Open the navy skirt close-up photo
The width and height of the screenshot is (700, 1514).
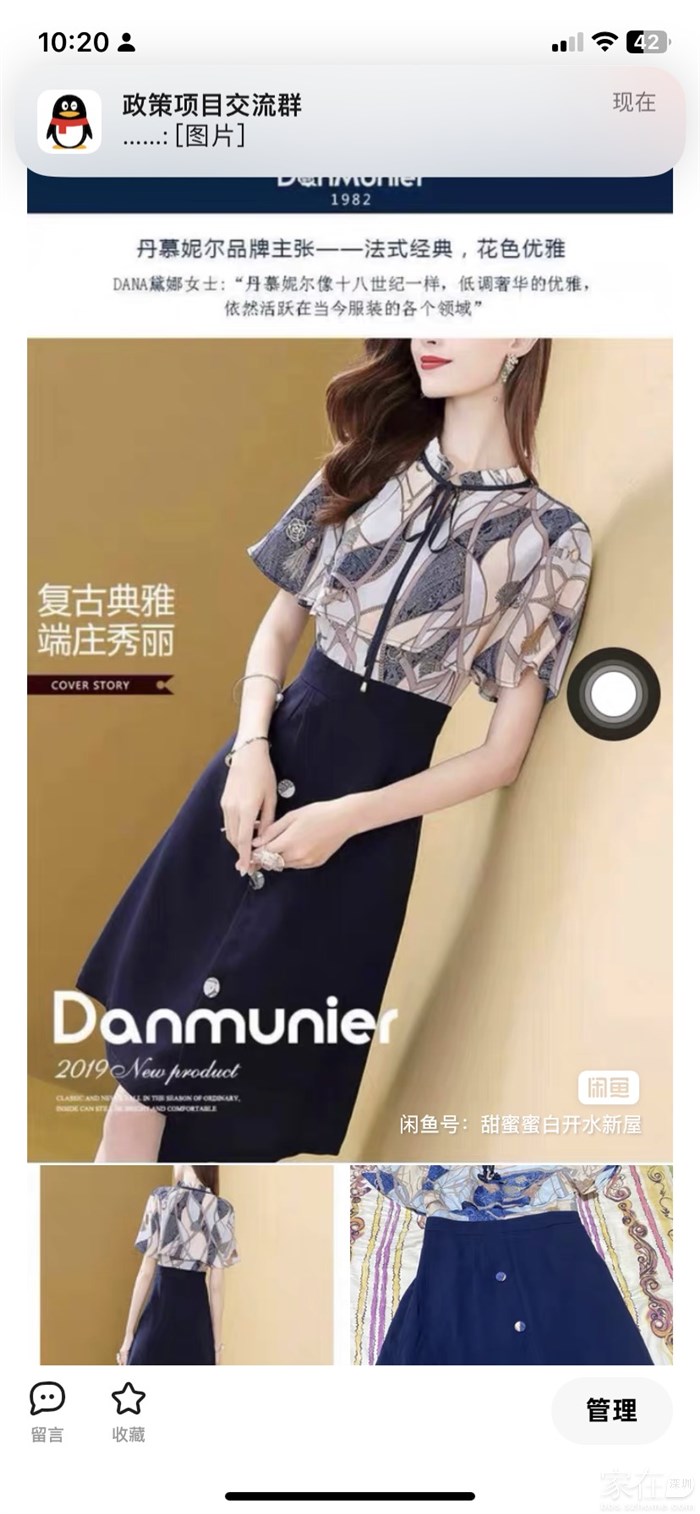[x=511, y=1264]
